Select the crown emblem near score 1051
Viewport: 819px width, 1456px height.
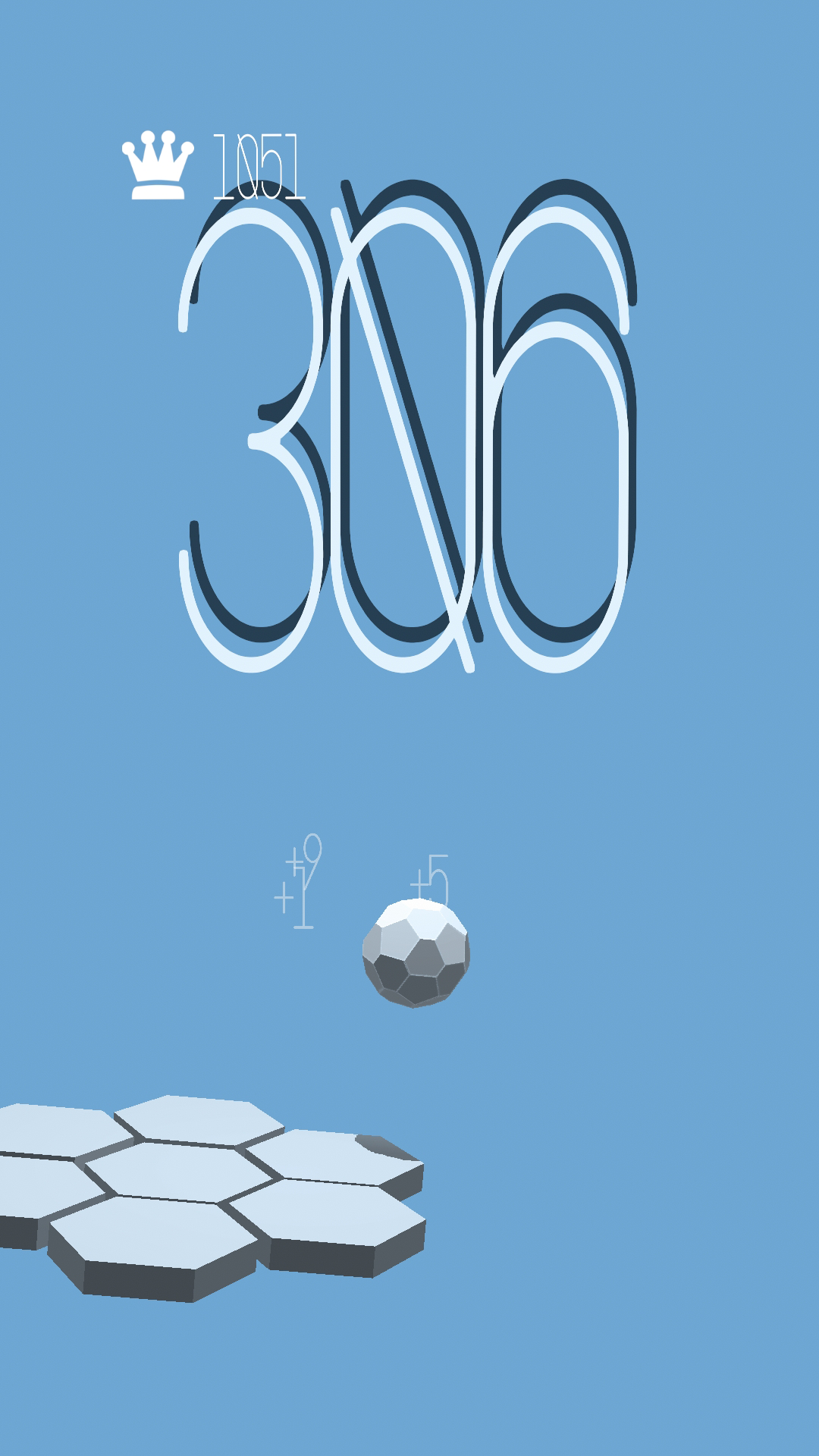click(x=157, y=163)
